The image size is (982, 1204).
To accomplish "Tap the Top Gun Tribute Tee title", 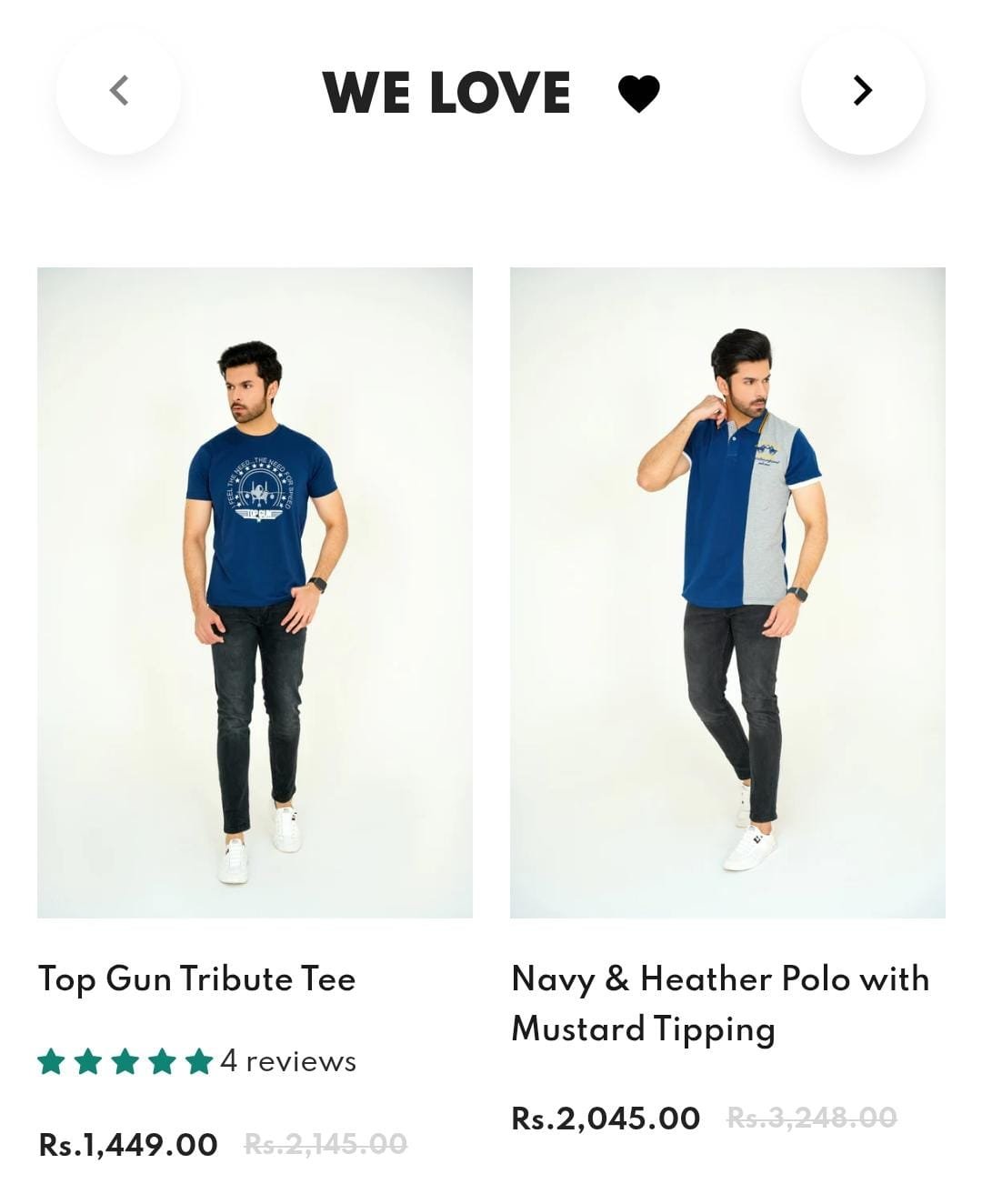I will point(196,979).
